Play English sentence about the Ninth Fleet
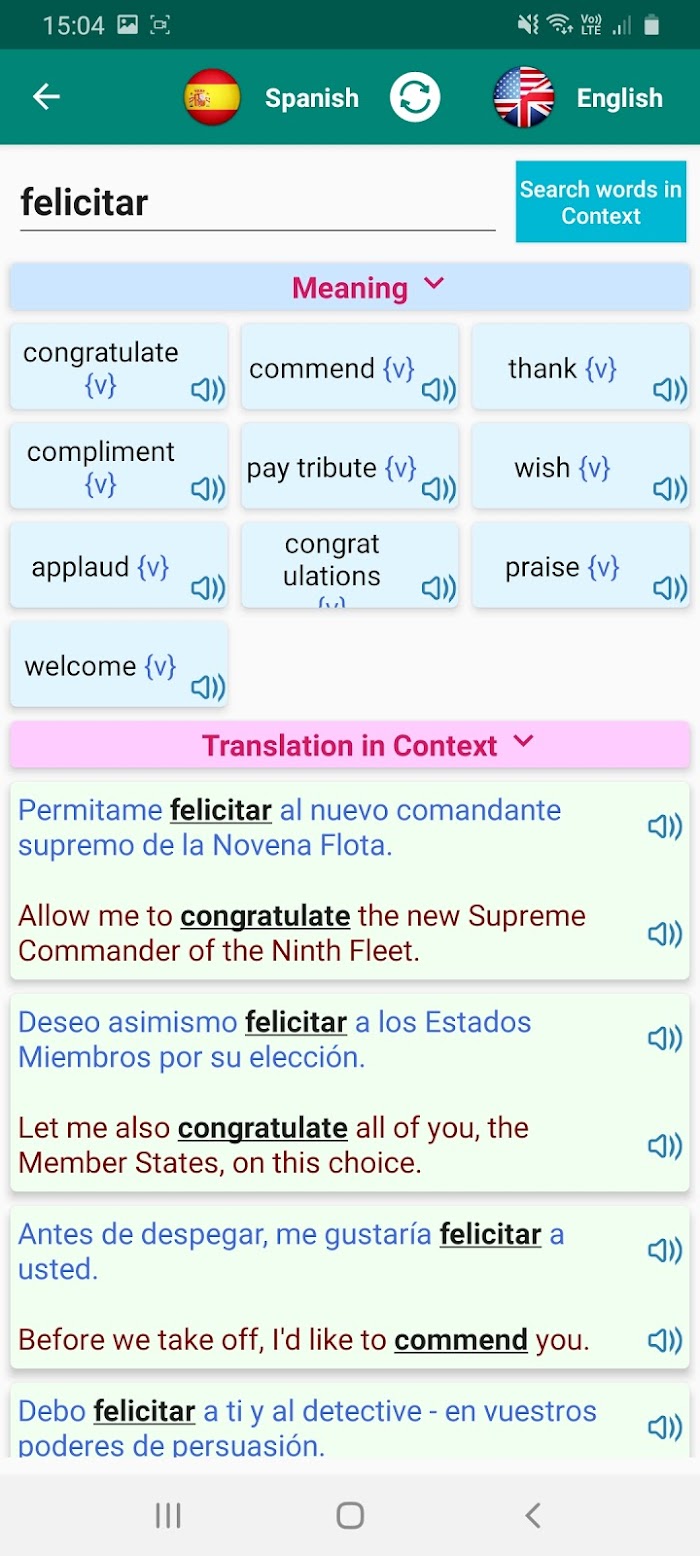 click(665, 934)
